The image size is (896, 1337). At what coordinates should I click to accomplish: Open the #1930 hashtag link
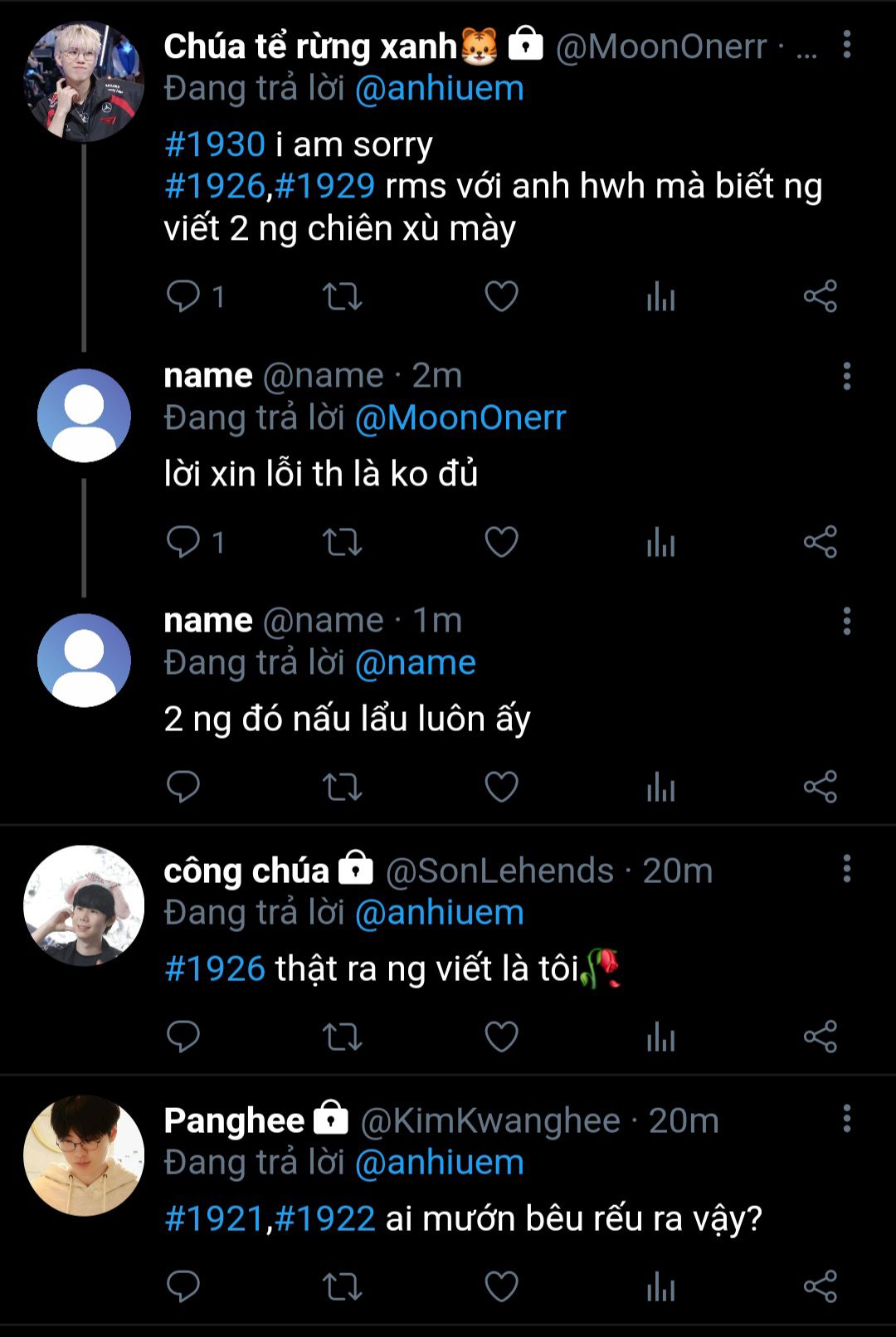215,144
